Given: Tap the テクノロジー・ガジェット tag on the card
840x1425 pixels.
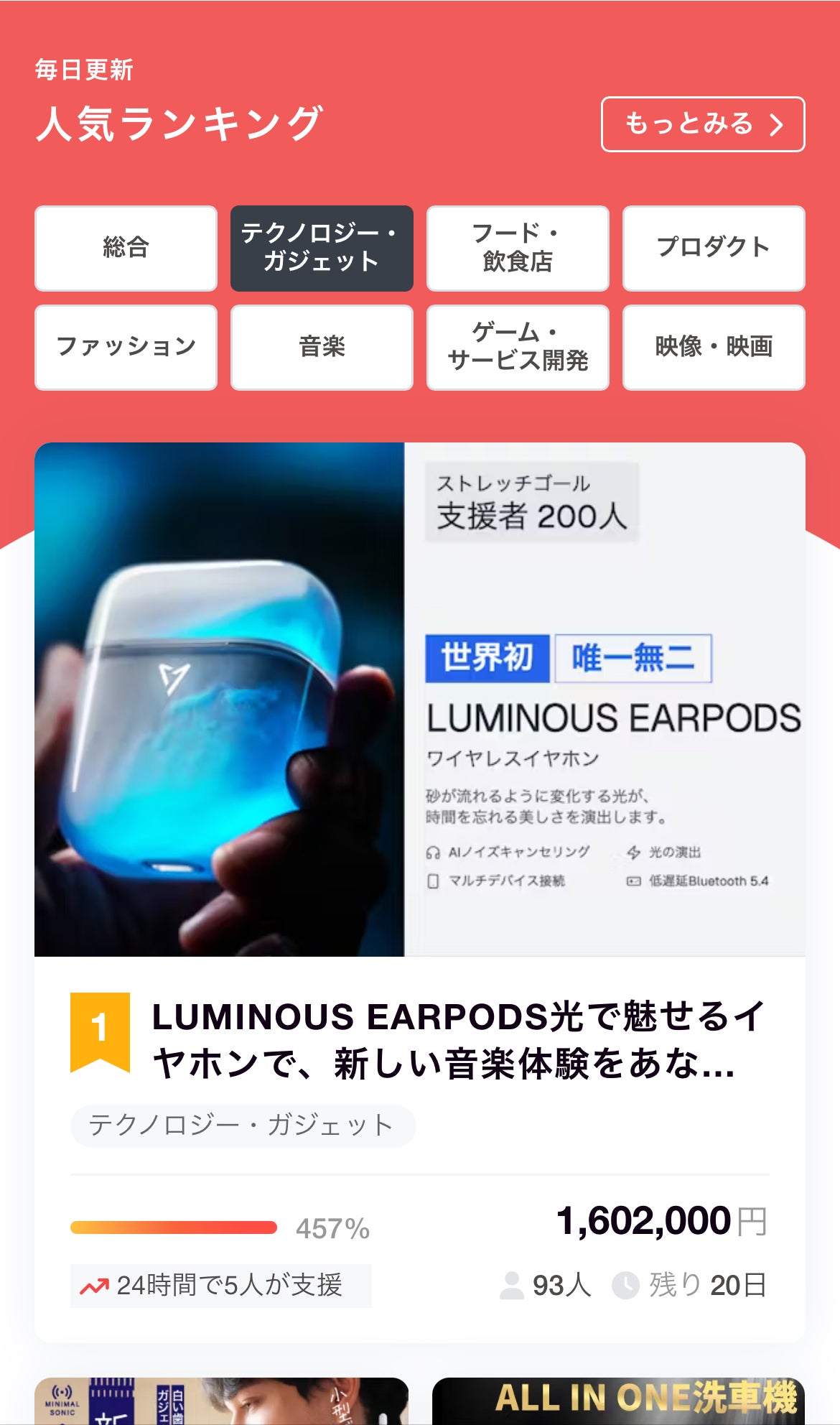Looking at the screenshot, I should click(x=242, y=1125).
